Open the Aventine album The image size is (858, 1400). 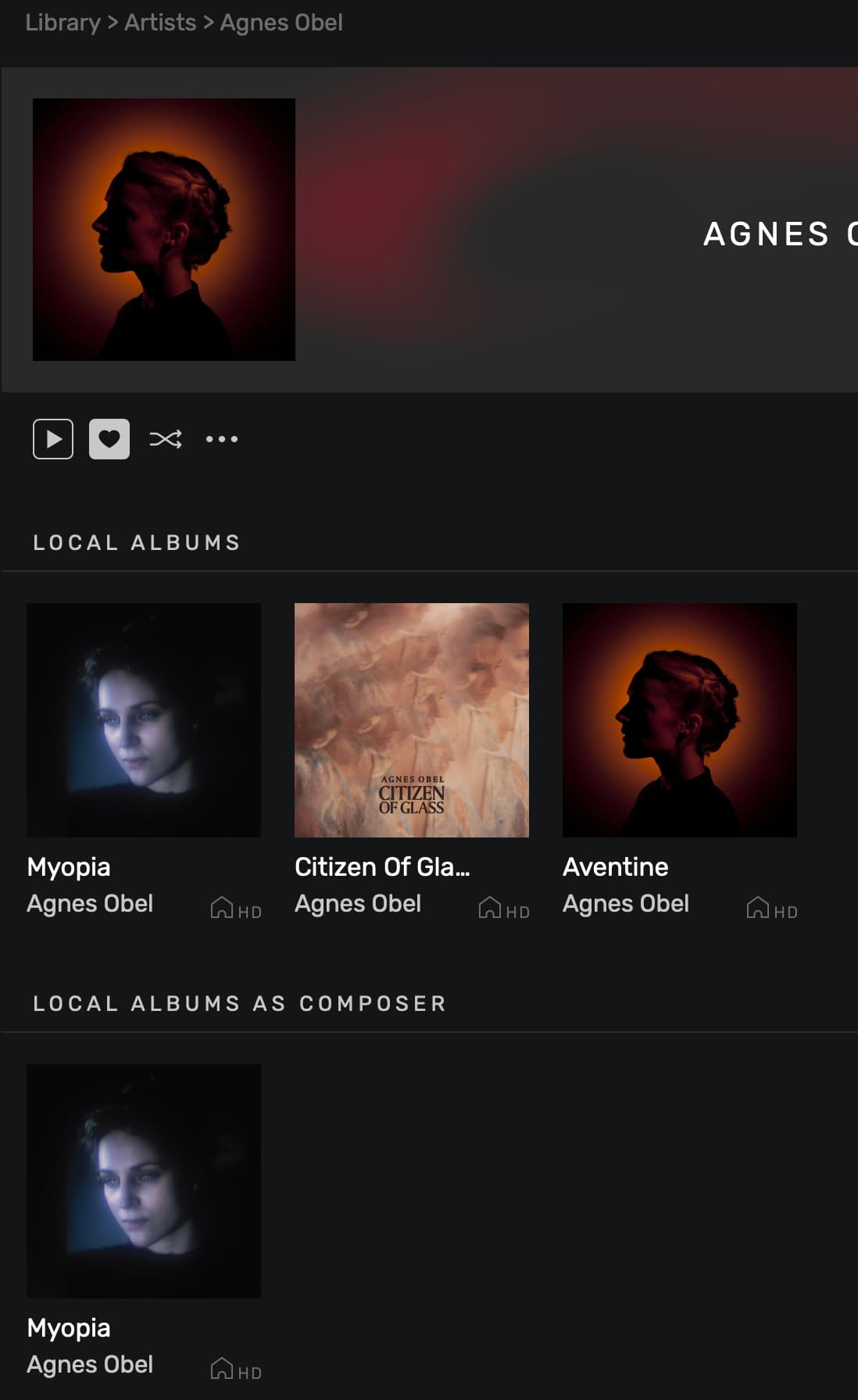click(x=680, y=720)
